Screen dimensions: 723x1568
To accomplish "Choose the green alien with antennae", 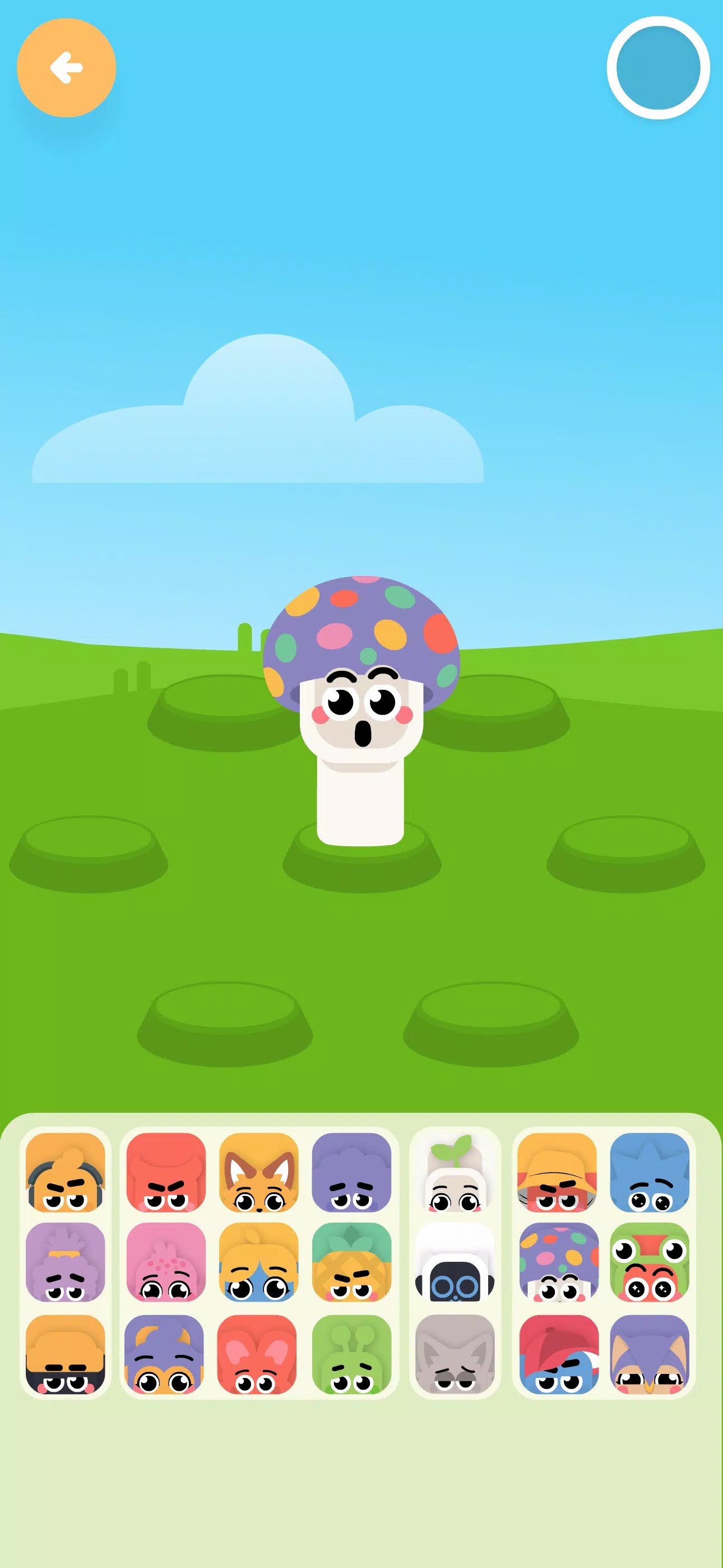I will [351, 1355].
